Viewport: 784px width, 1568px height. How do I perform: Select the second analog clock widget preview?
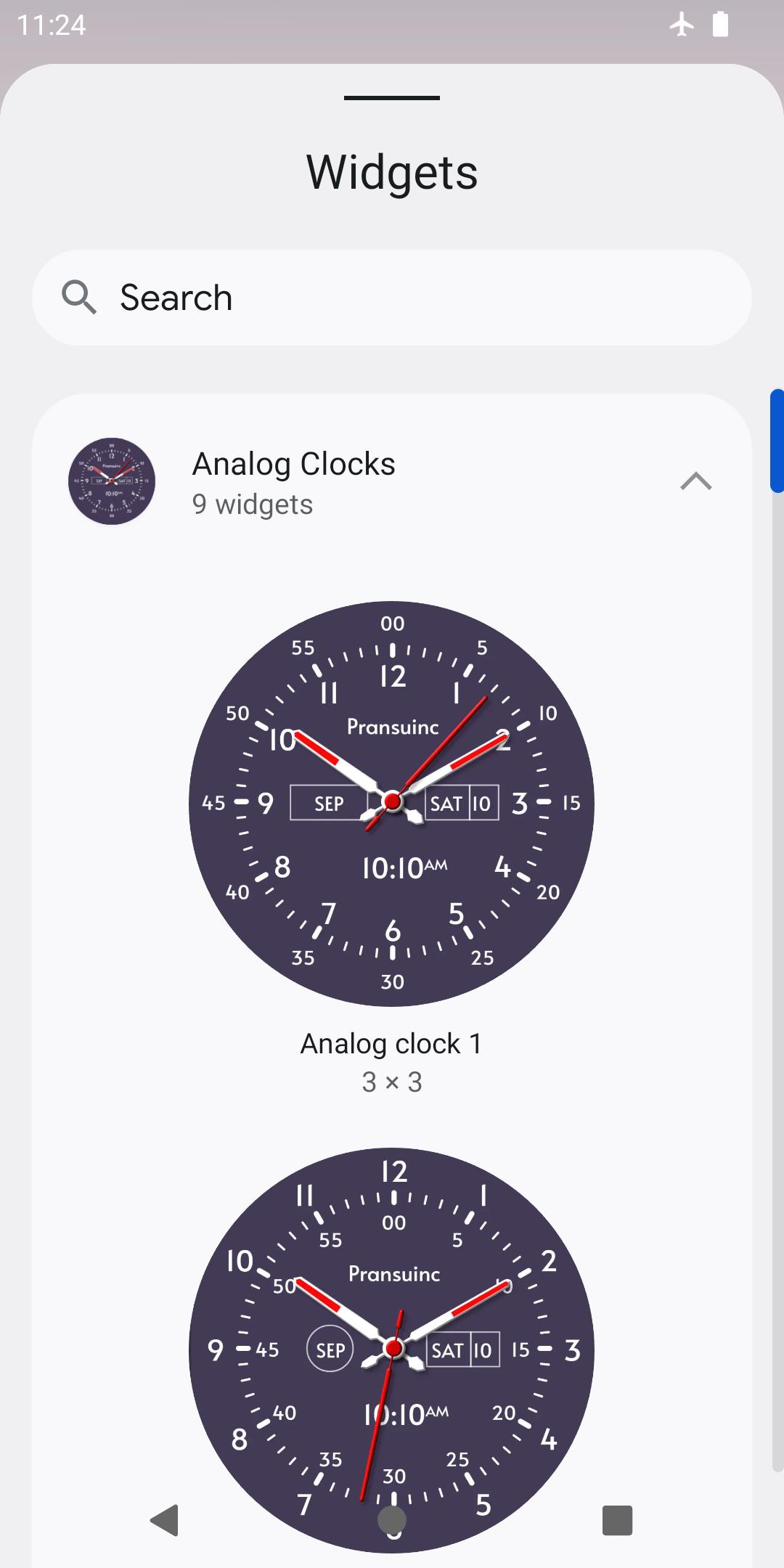tap(392, 1350)
